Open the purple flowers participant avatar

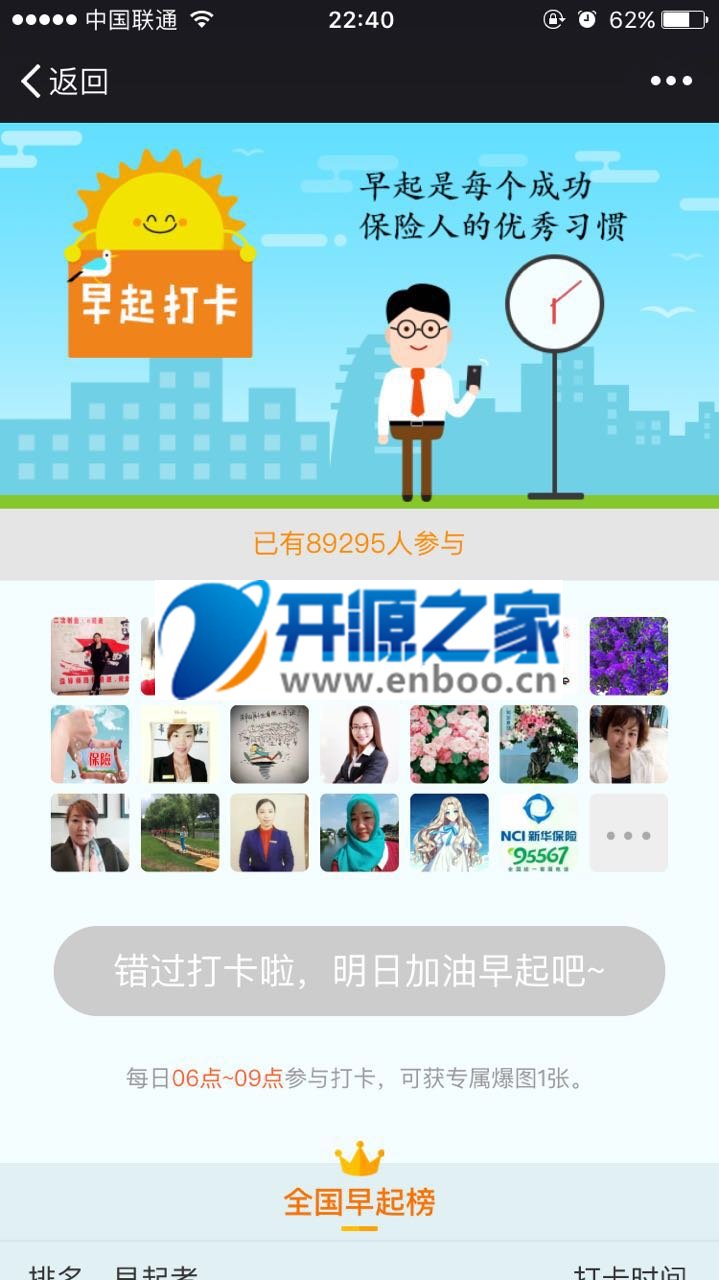click(x=628, y=655)
